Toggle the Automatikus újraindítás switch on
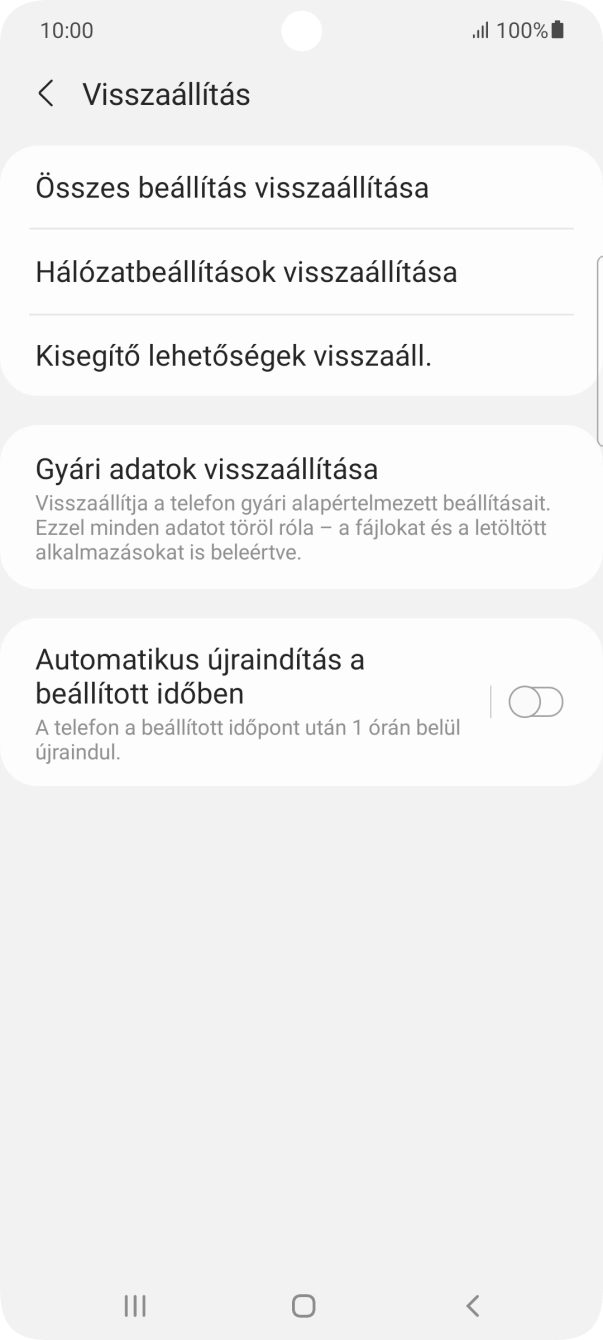The height and width of the screenshot is (1340, 603). click(x=536, y=703)
